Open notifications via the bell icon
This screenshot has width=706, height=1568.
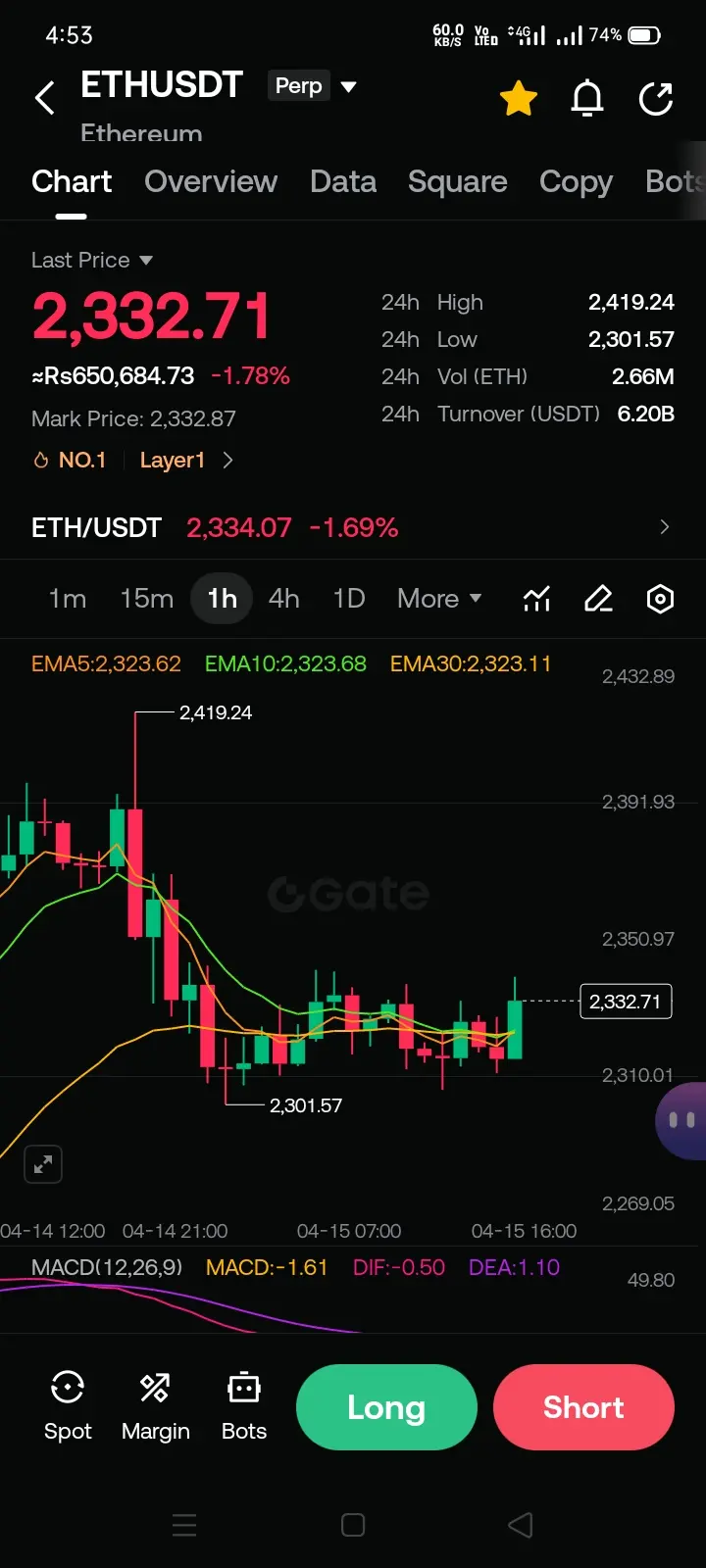(x=586, y=98)
